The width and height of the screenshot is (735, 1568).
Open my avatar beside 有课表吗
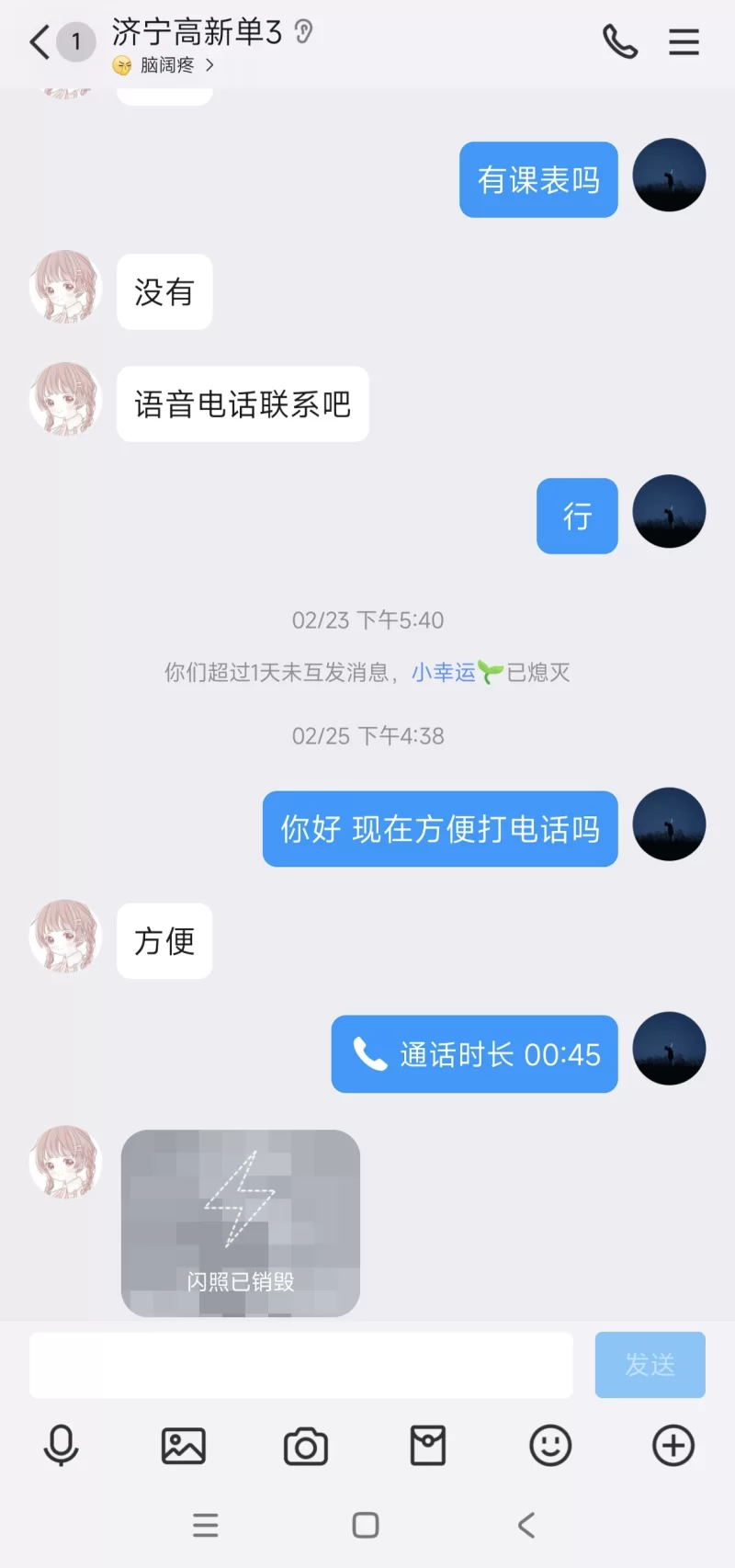(x=669, y=175)
